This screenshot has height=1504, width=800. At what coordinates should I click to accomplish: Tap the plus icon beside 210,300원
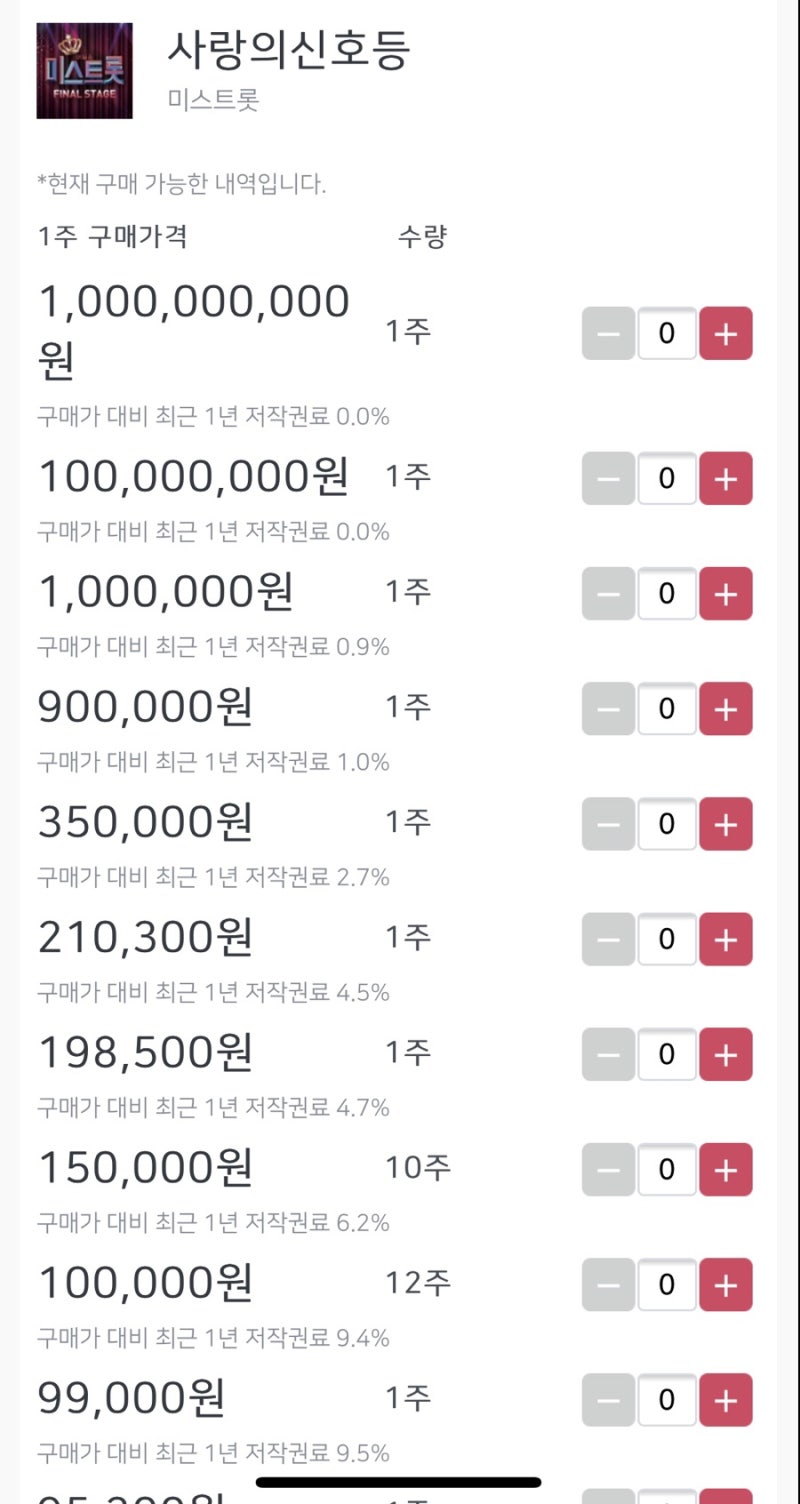(726, 939)
